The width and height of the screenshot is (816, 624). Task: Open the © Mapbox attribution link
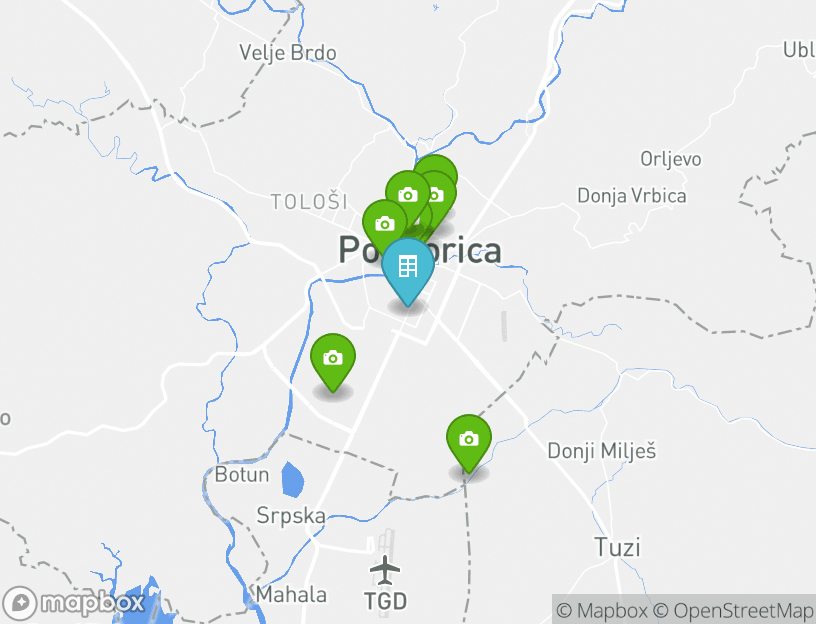pyautogui.click(x=601, y=610)
